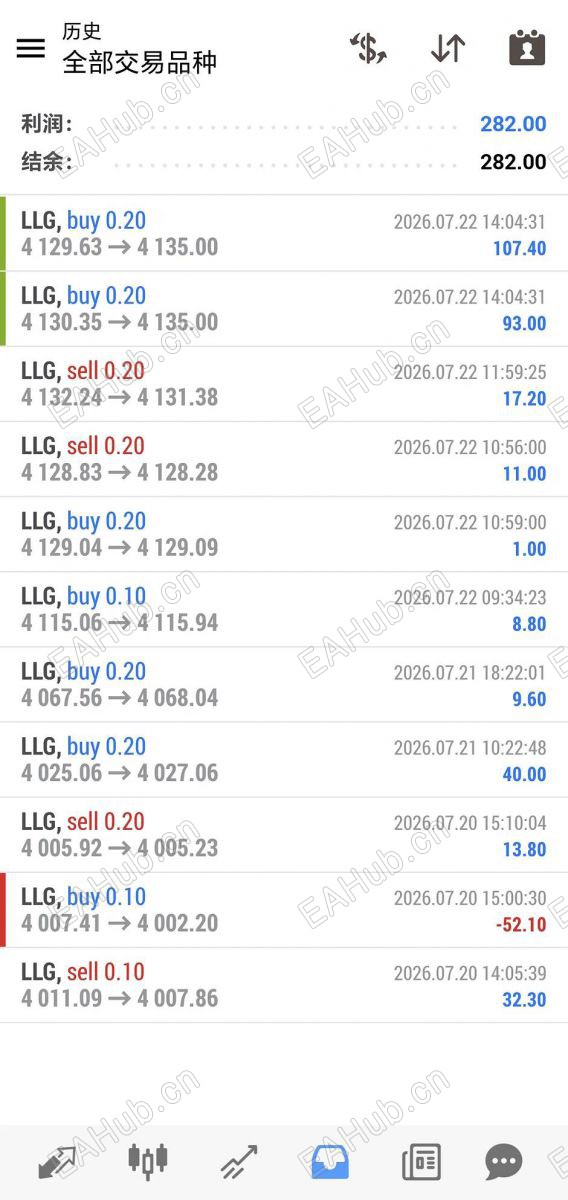568x1200 pixels.
Task: View the buy 0.10 trade earning 8.80
Action: [284, 609]
